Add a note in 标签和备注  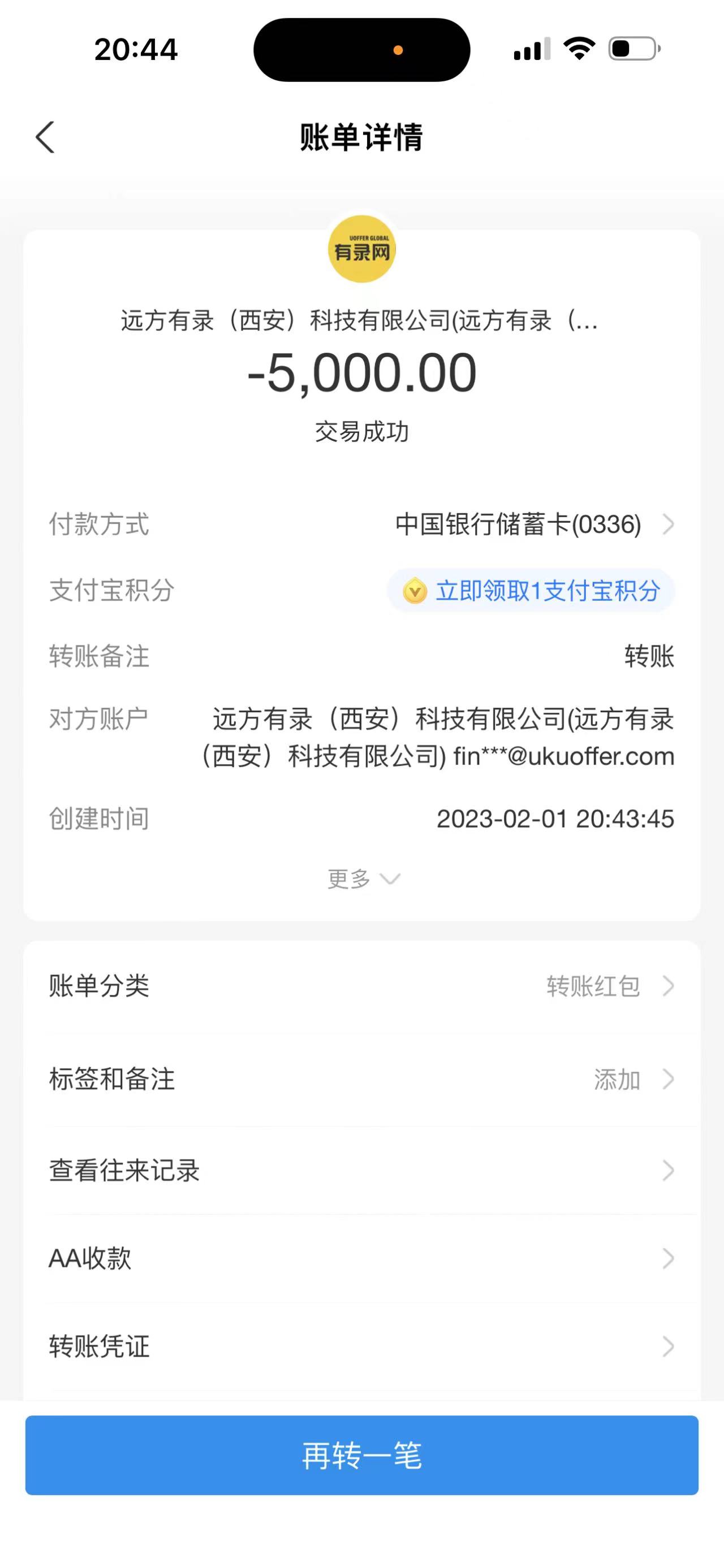click(361, 1079)
